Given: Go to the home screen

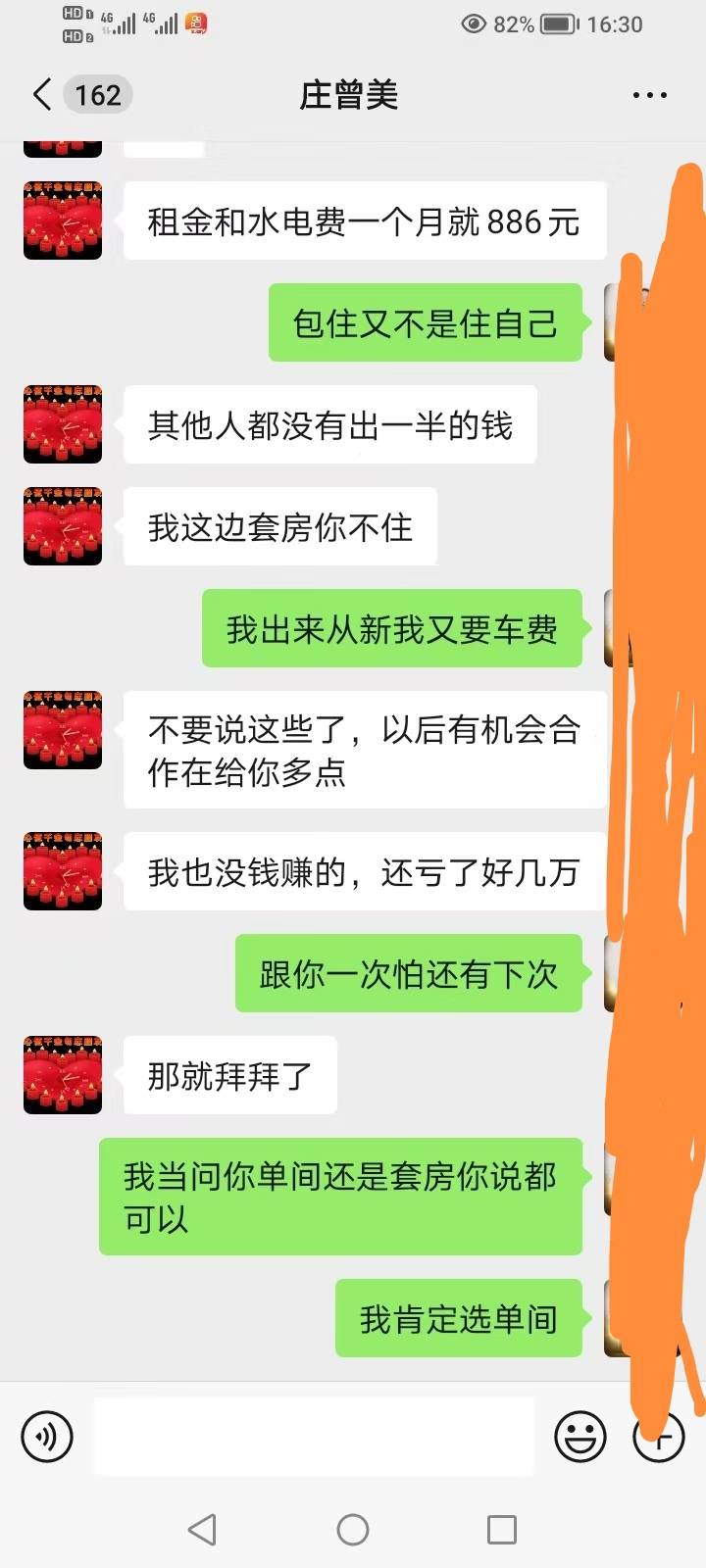Looking at the screenshot, I should pos(353,1530).
